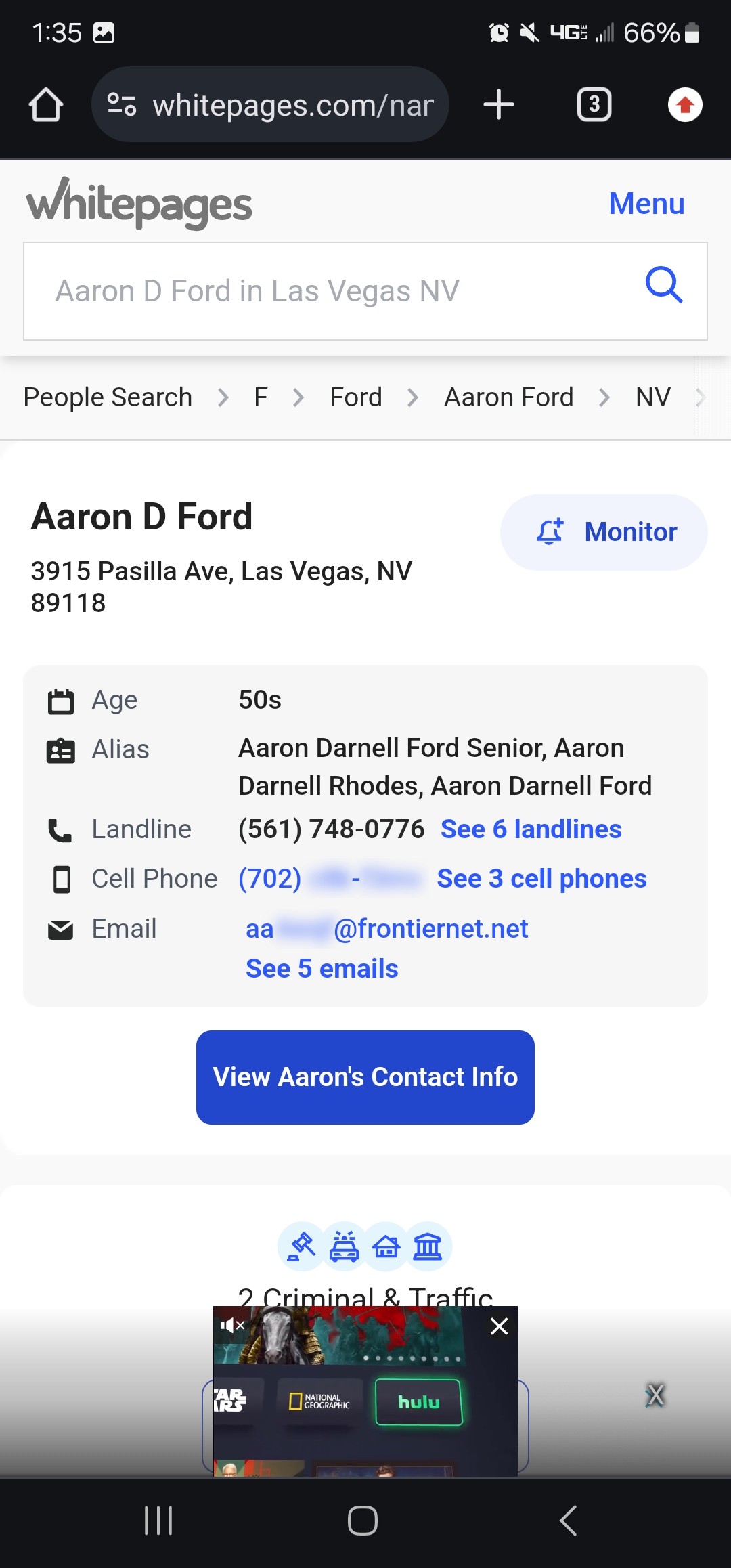731x1568 pixels.
Task: Close the video ad overlay
Action: [500, 1326]
